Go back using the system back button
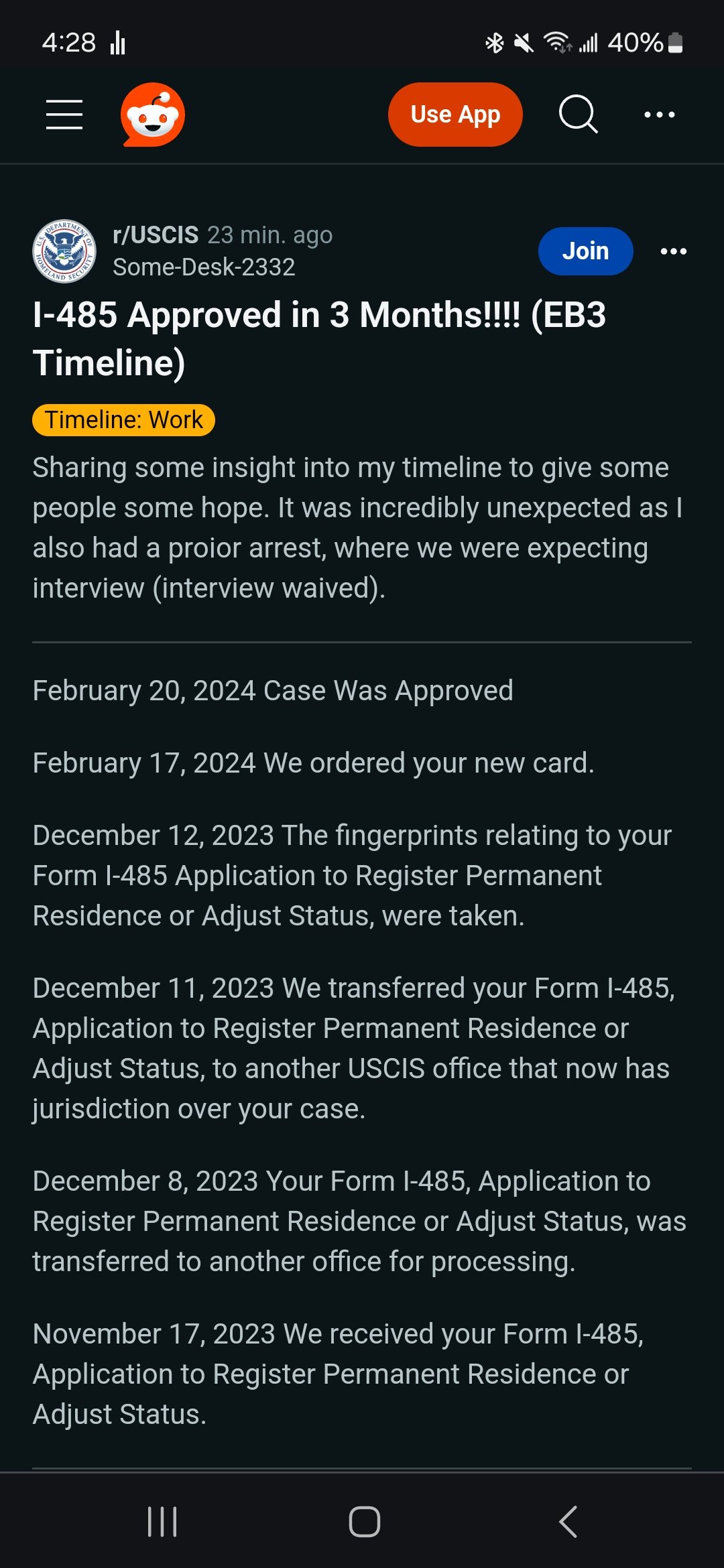 [x=568, y=1521]
